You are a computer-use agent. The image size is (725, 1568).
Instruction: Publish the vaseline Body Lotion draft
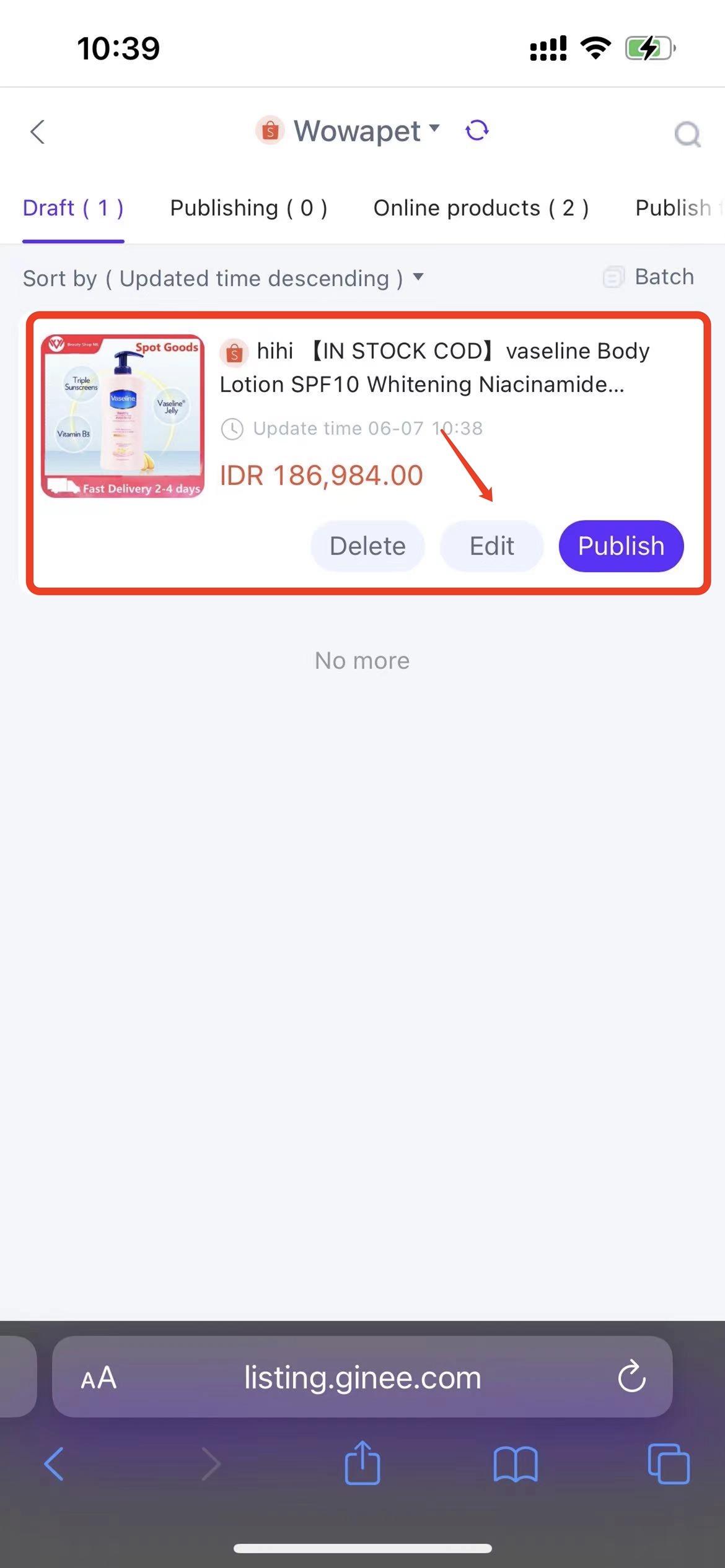(621, 546)
